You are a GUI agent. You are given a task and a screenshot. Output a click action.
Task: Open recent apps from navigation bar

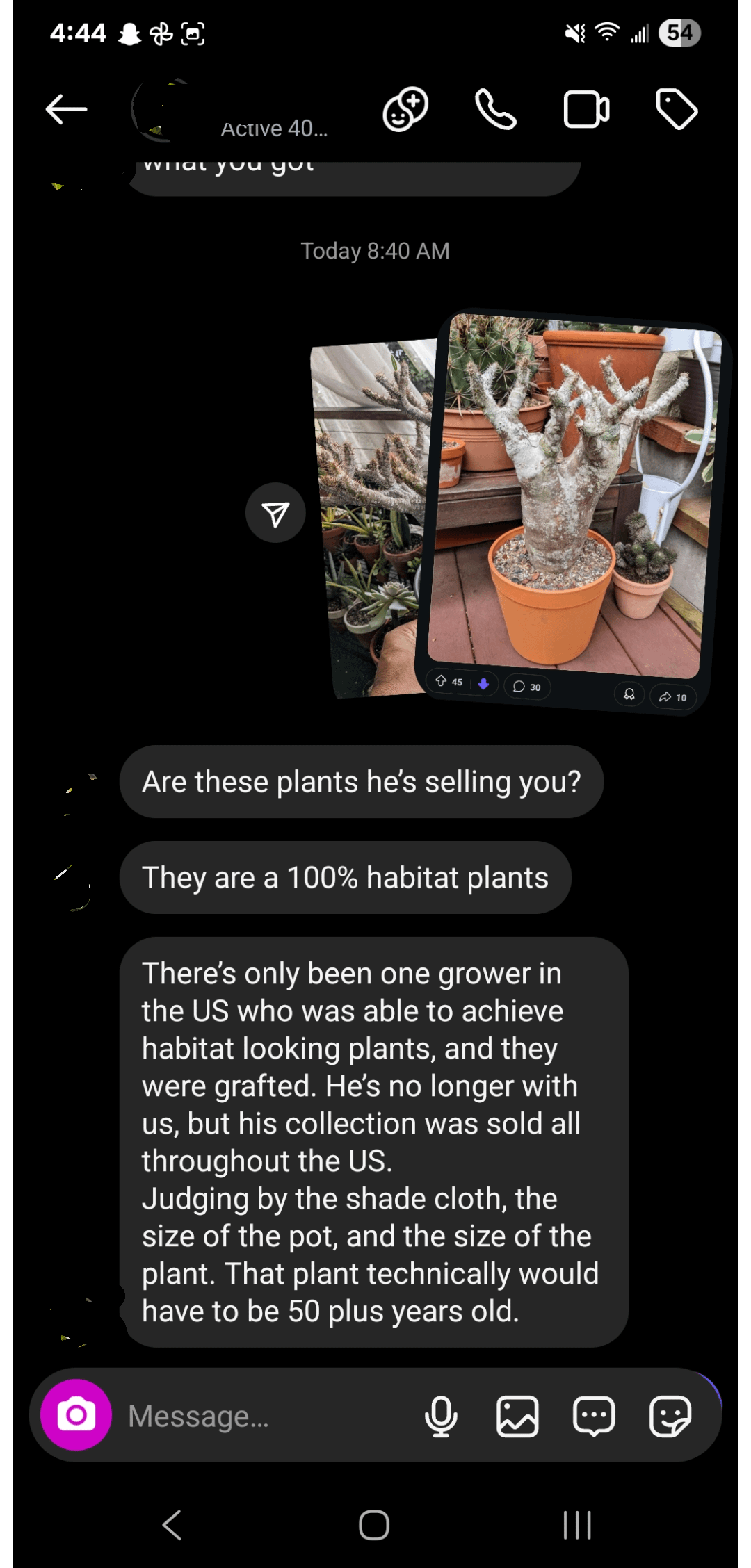coord(576,1526)
